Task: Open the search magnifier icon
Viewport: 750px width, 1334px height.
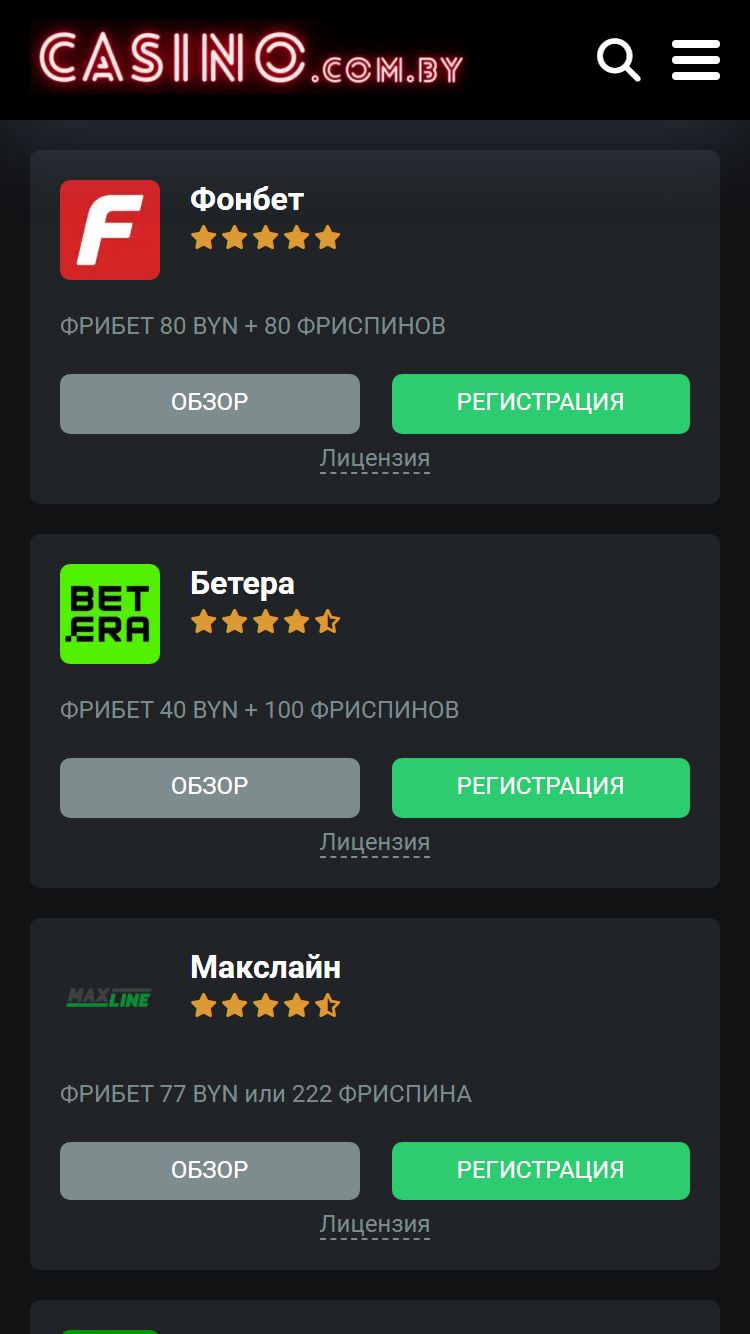Action: click(619, 60)
